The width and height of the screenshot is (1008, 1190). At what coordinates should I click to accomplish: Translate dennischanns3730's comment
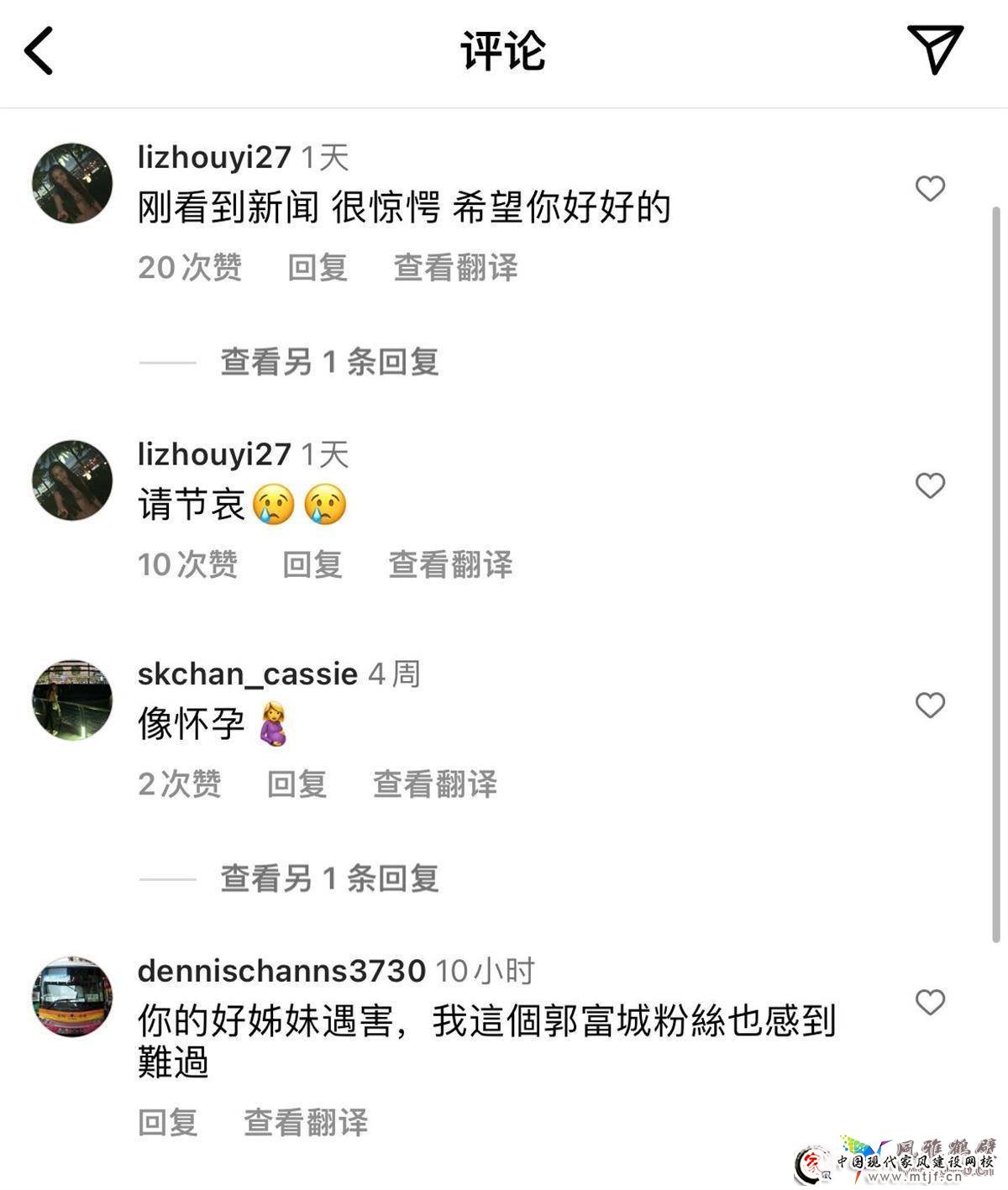pyautogui.click(x=306, y=1122)
